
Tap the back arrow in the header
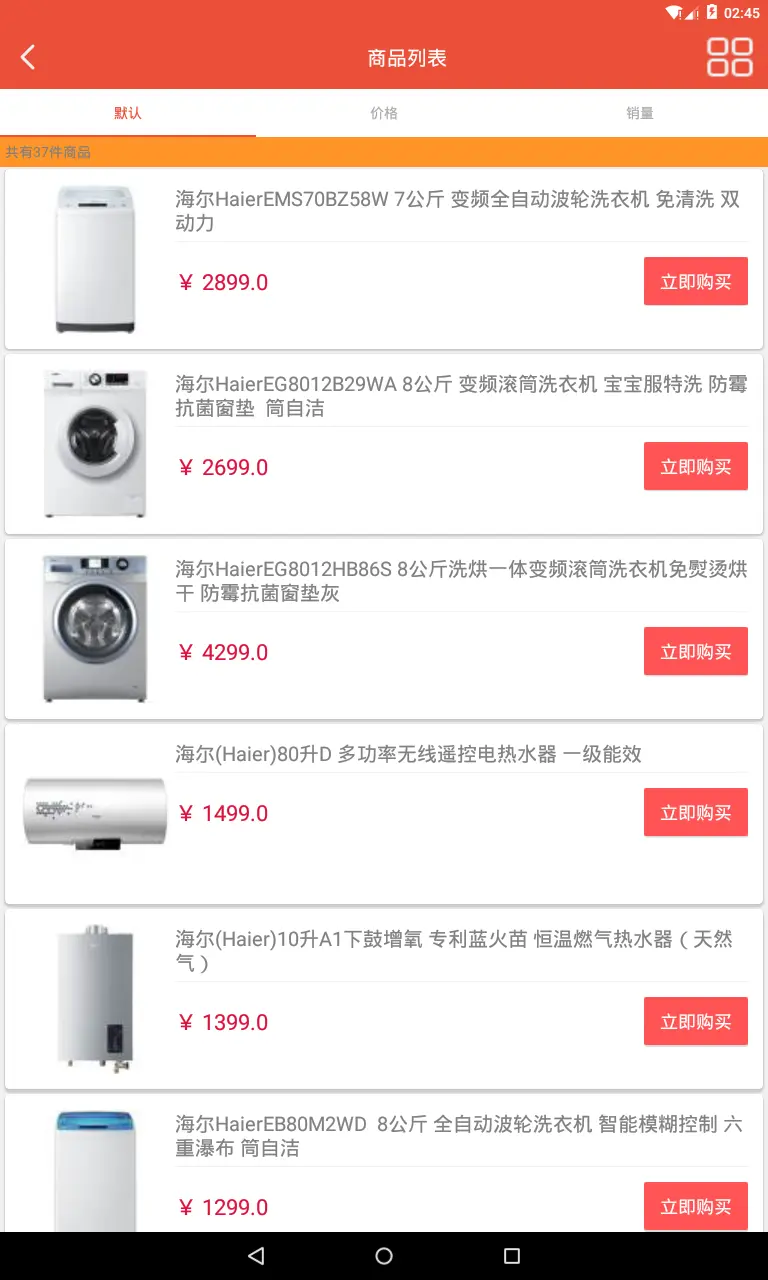click(x=27, y=56)
